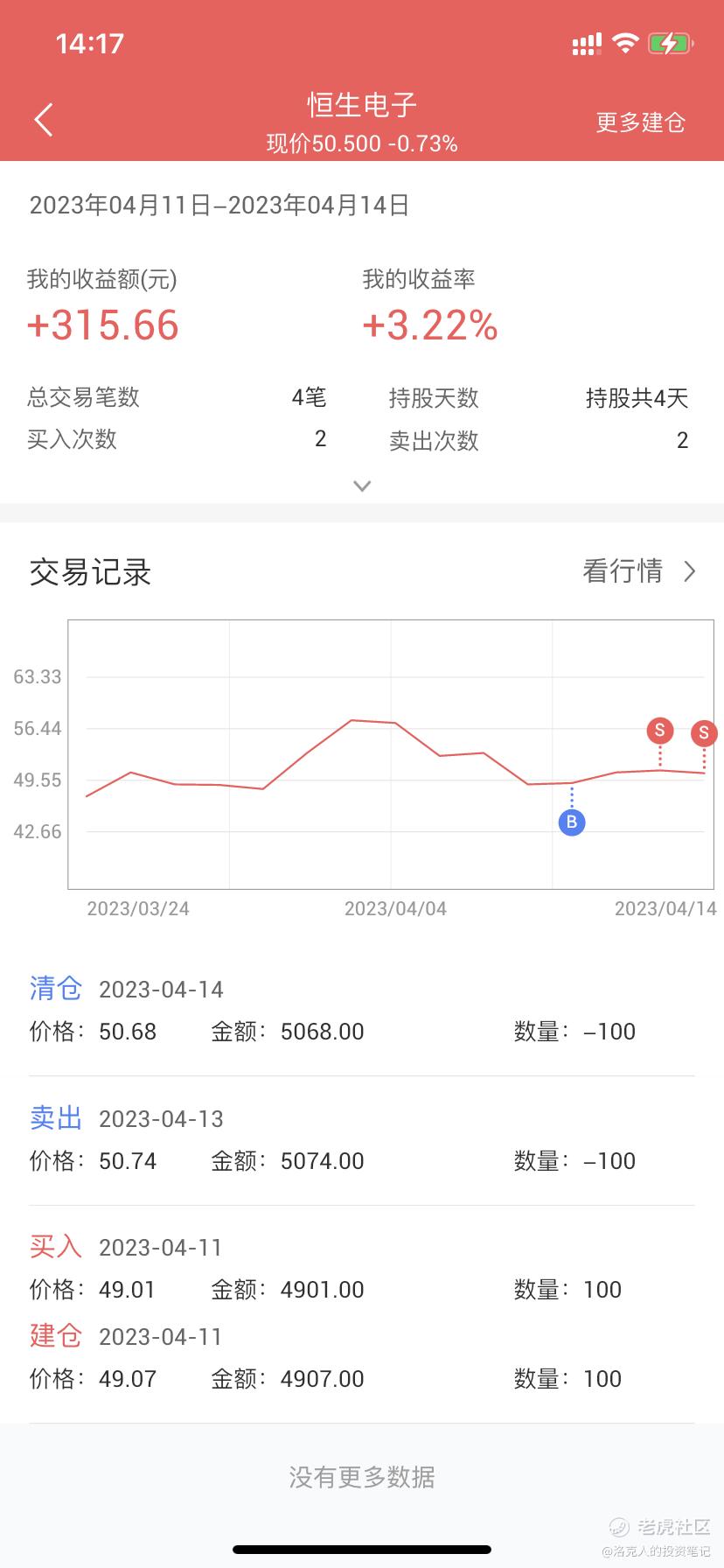Go back using the header arrow
Viewport: 724px width, 1568px height.
pyautogui.click(x=44, y=121)
